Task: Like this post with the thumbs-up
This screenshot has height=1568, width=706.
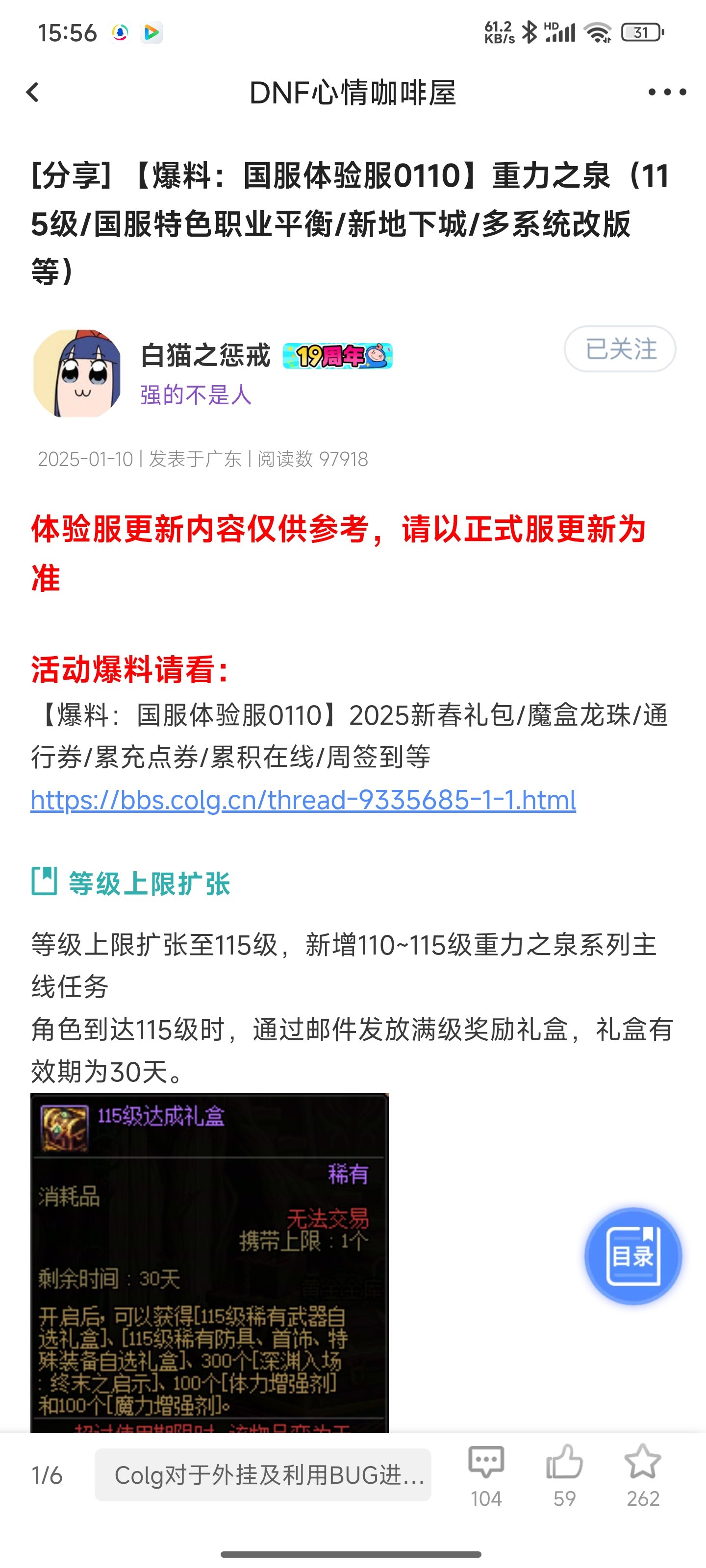Action: 564,1474
